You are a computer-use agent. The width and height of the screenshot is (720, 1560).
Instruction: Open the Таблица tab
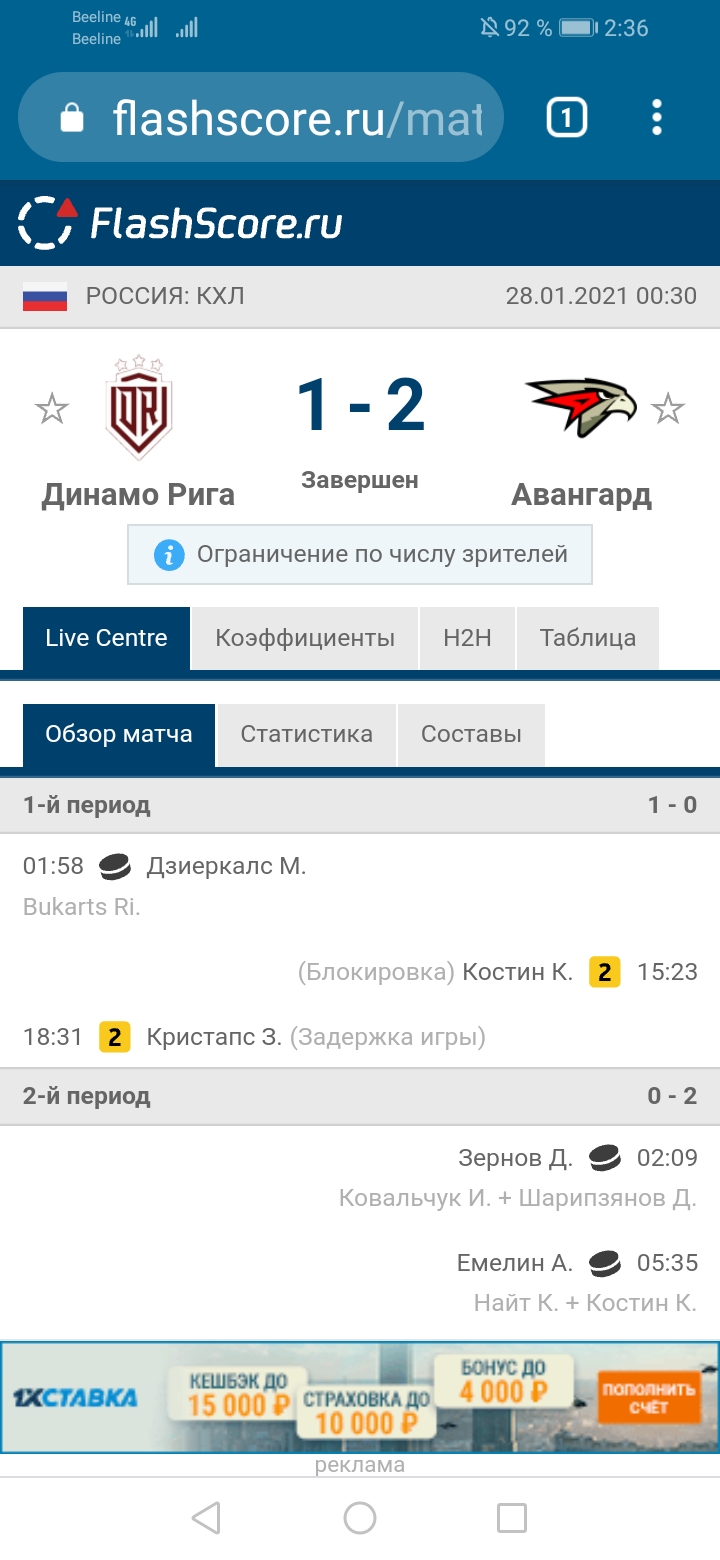click(587, 638)
